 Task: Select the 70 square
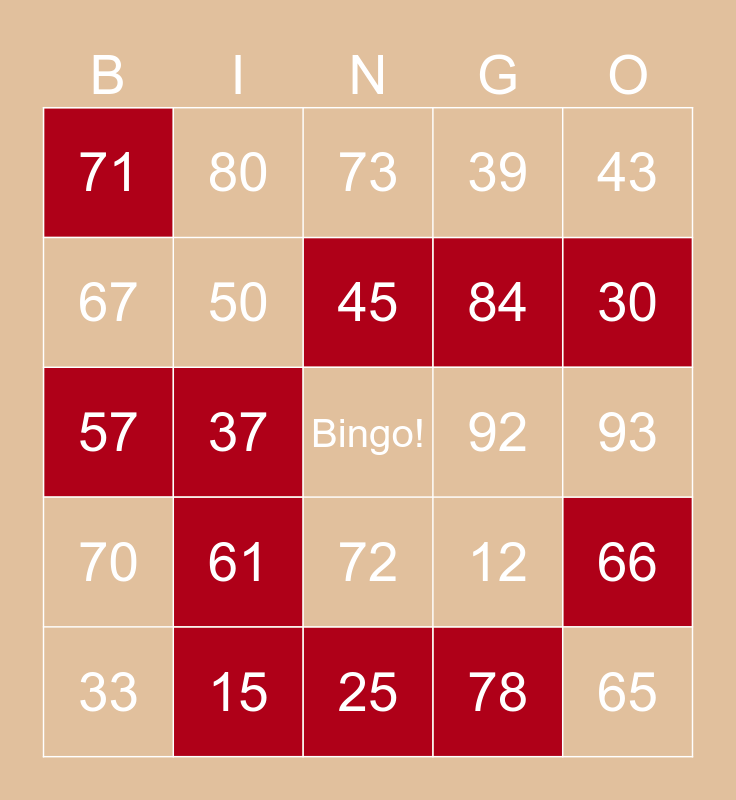pos(108,562)
